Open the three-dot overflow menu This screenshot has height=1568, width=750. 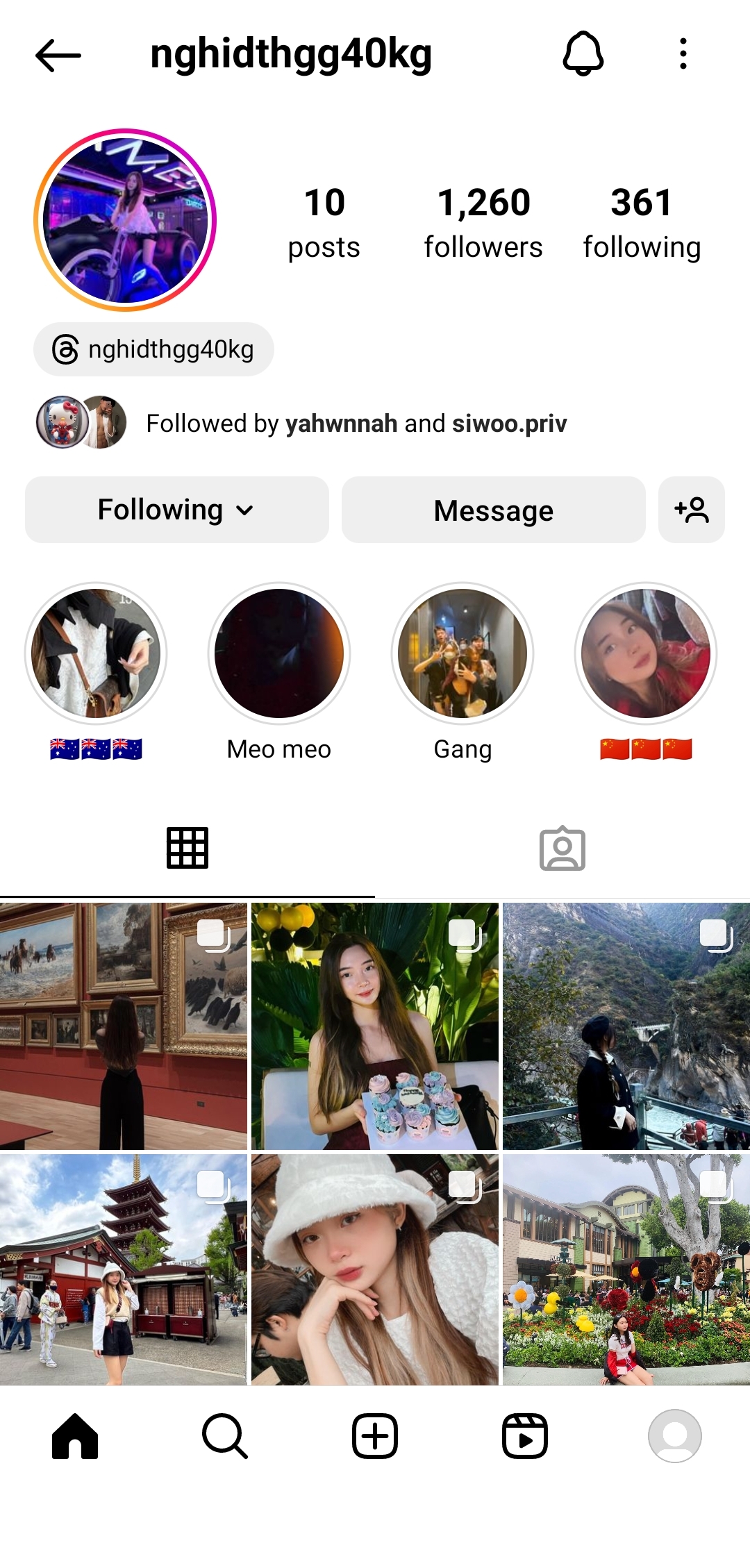coord(683,54)
